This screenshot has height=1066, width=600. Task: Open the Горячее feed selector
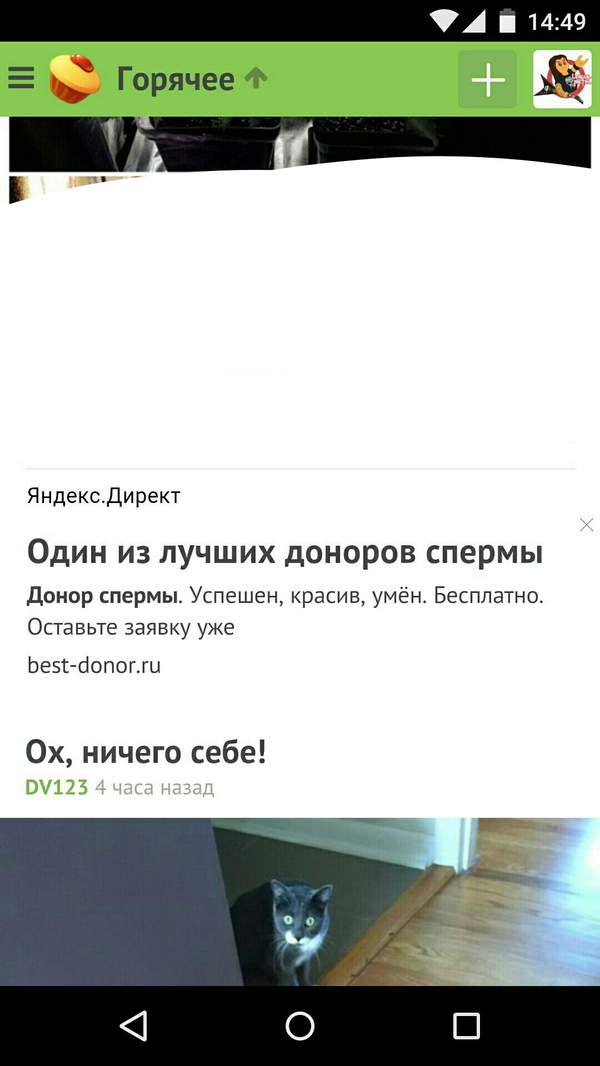point(191,78)
